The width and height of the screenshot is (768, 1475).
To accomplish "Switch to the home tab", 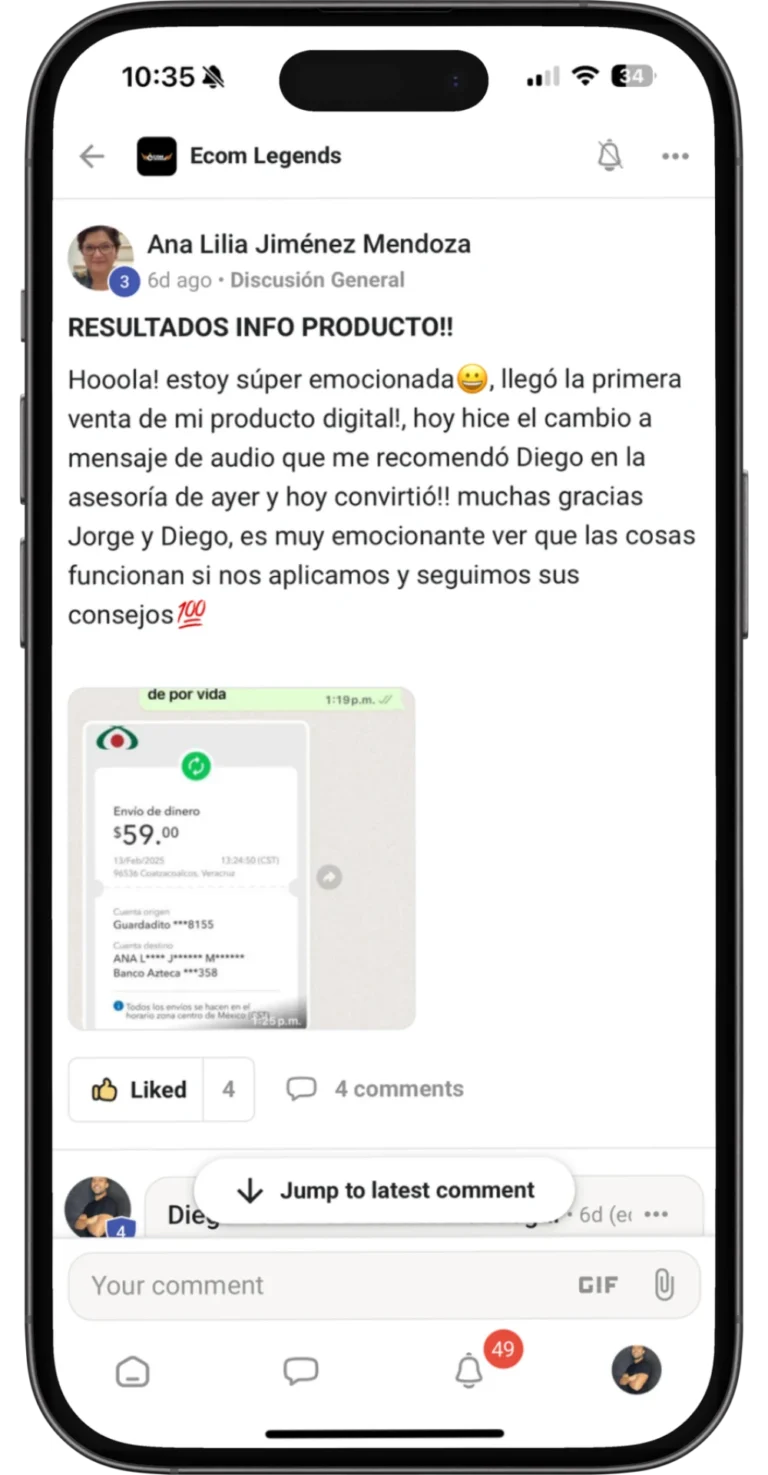I will (x=133, y=1371).
